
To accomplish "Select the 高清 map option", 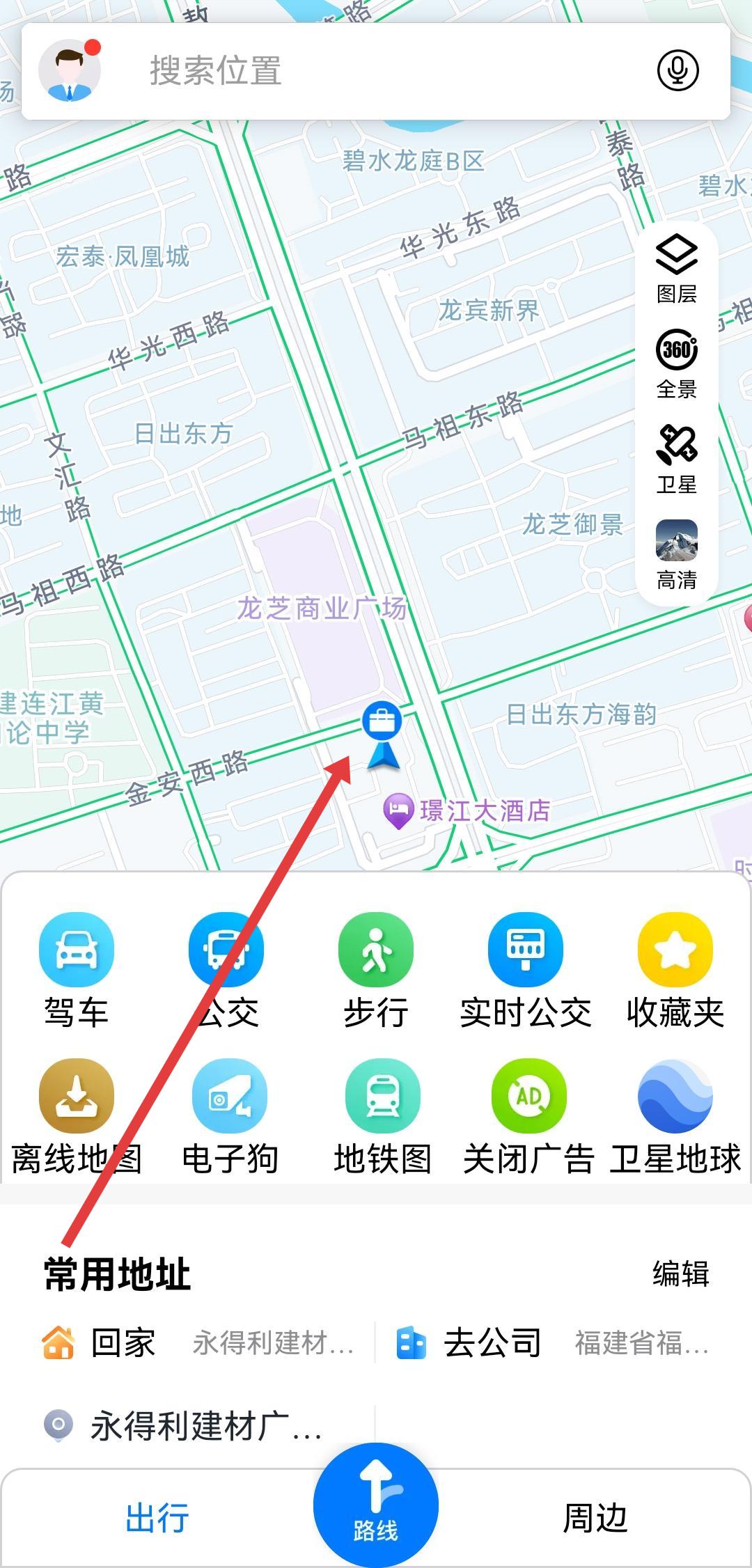I will coord(677,555).
